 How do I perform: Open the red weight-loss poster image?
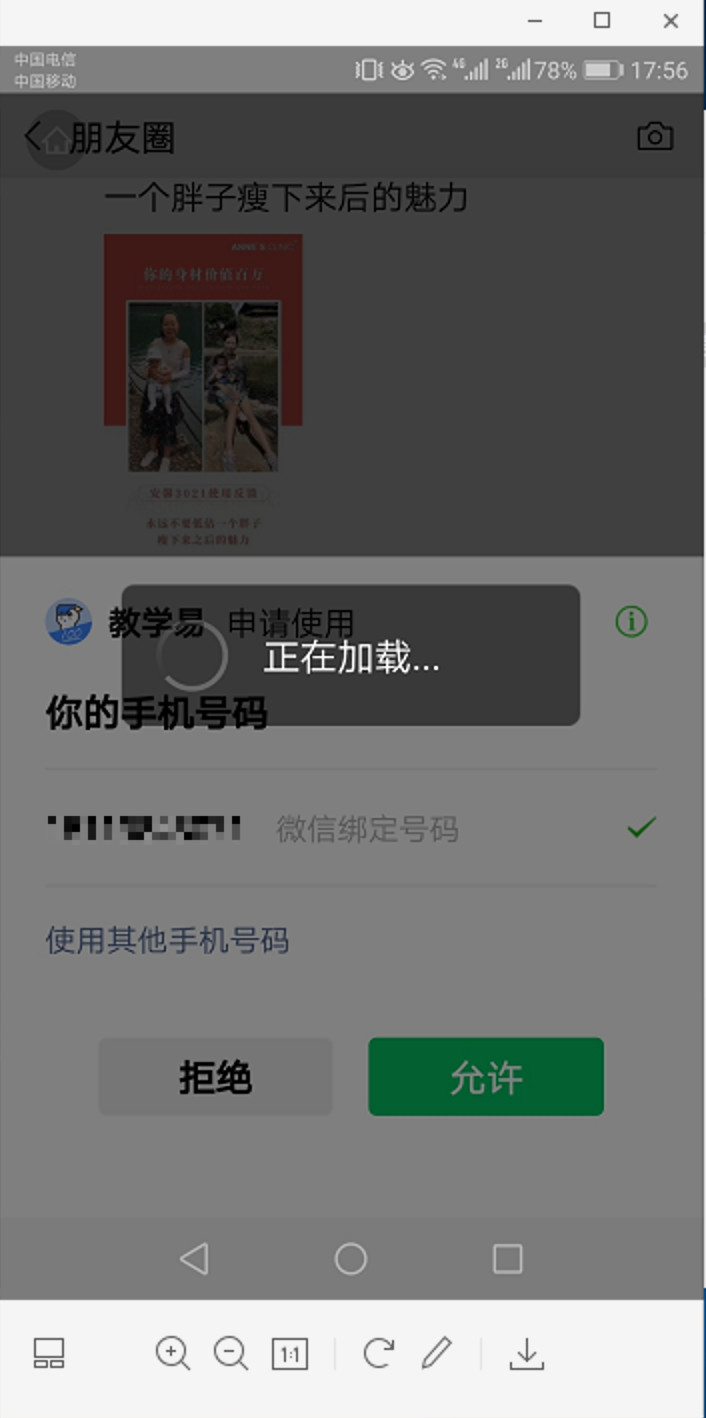(x=203, y=390)
